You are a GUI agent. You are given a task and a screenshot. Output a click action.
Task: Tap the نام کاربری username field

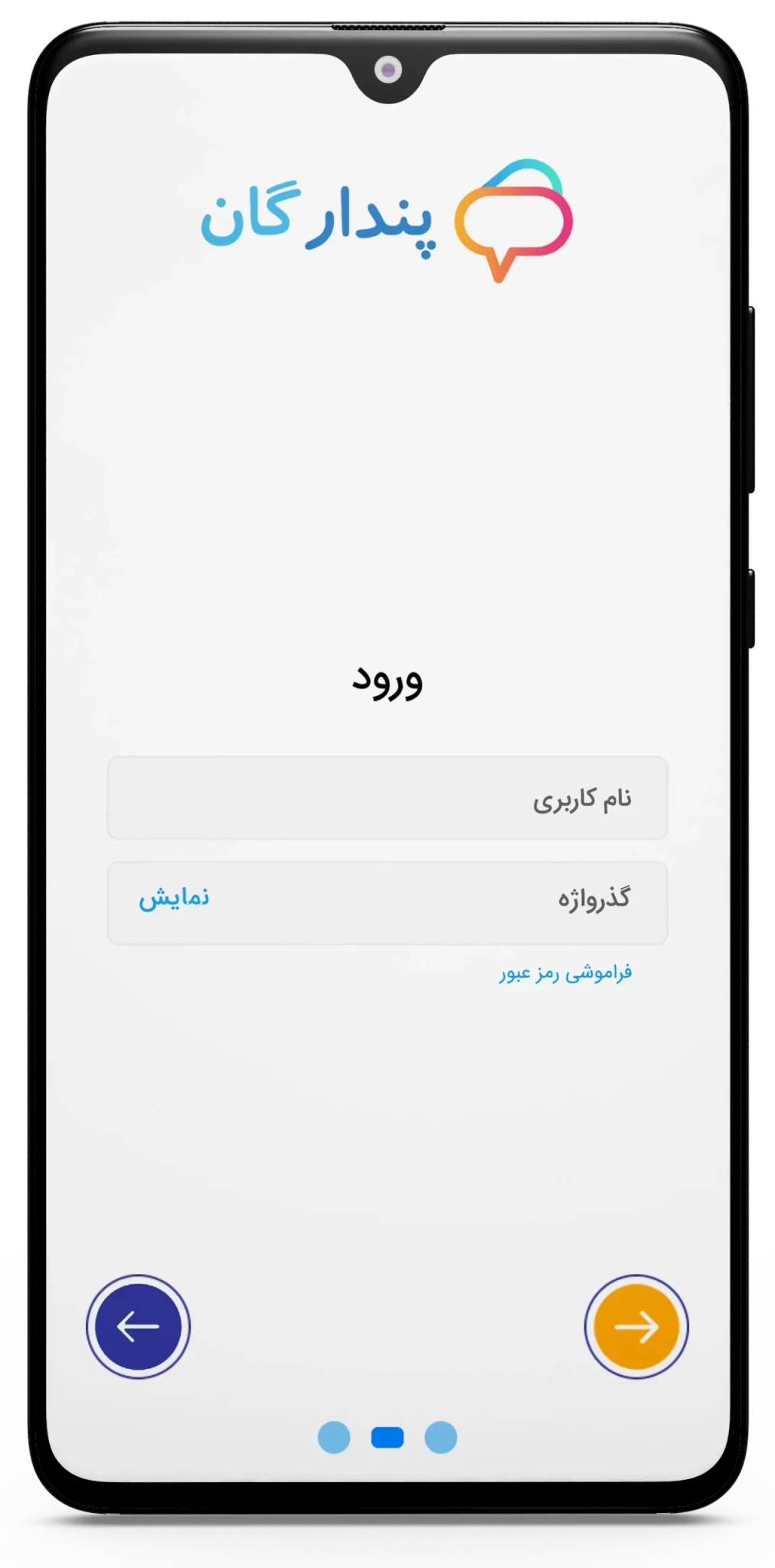[387, 798]
